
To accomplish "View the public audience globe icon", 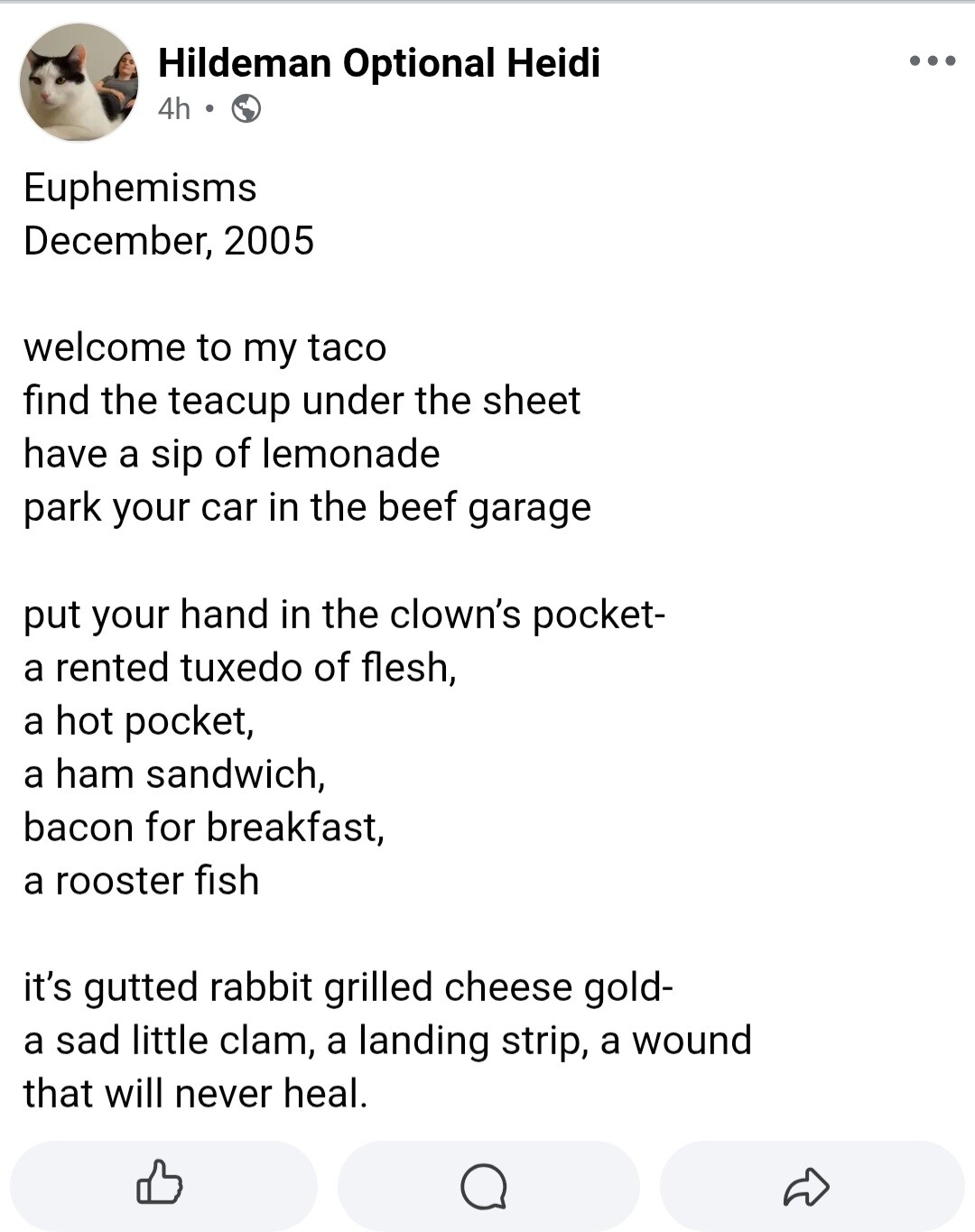I will tap(246, 109).
